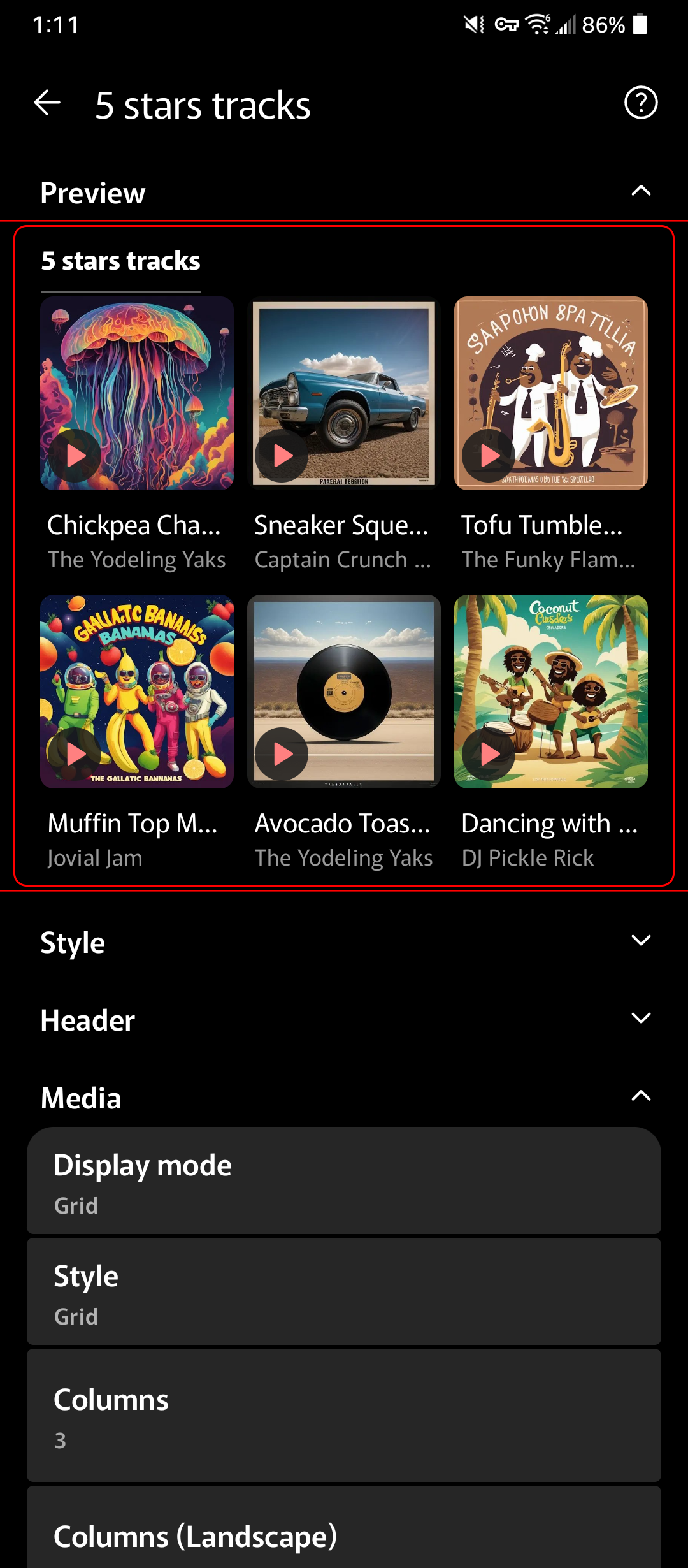Play the Tofu Tumble... track
Image resolution: width=688 pixels, height=1568 pixels.
489,456
